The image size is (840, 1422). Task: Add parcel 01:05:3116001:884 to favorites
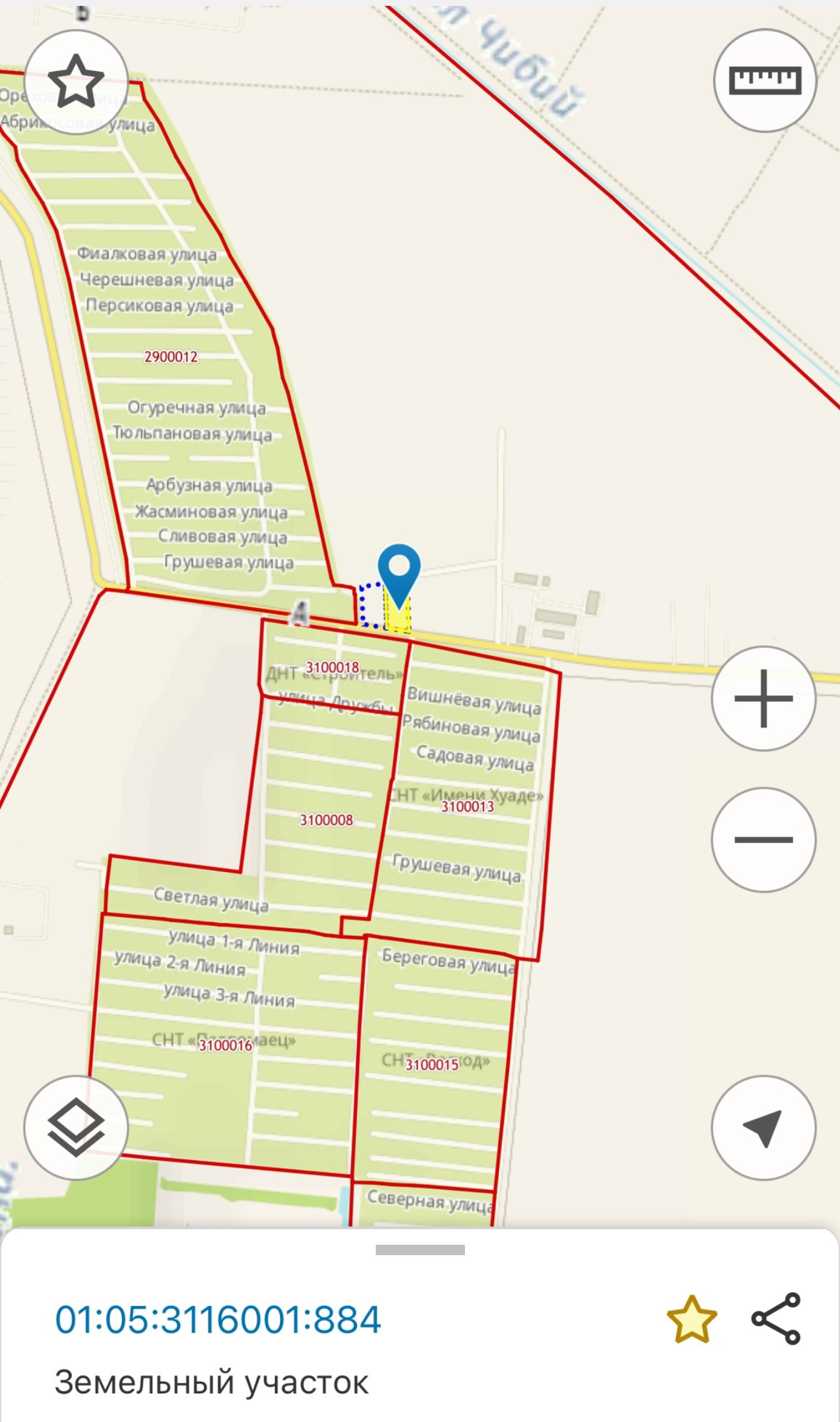click(x=692, y=1320)
